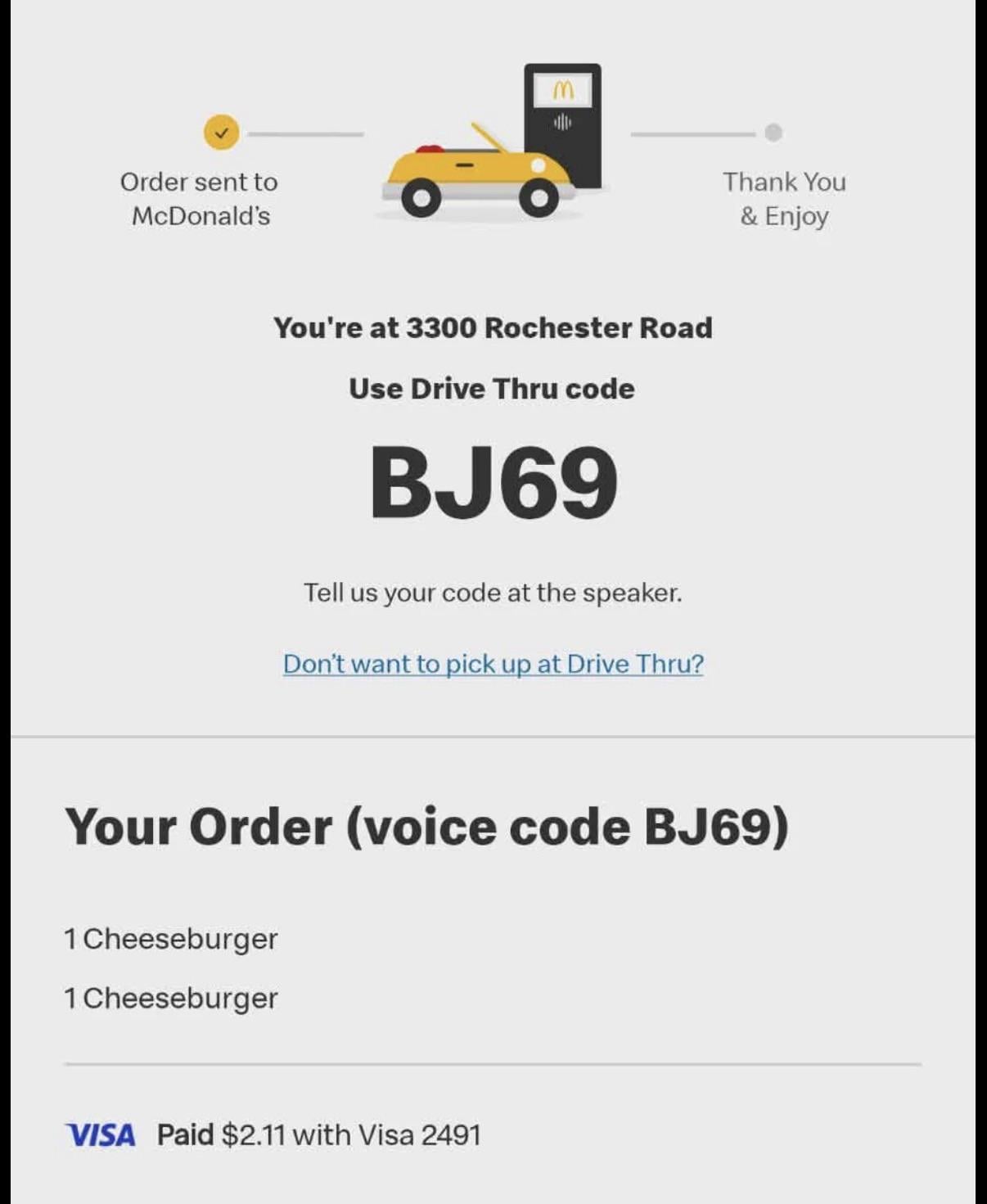
Task: Tap "Don't want to pick up at Drive Thru?" link
Action: [493, 663]
